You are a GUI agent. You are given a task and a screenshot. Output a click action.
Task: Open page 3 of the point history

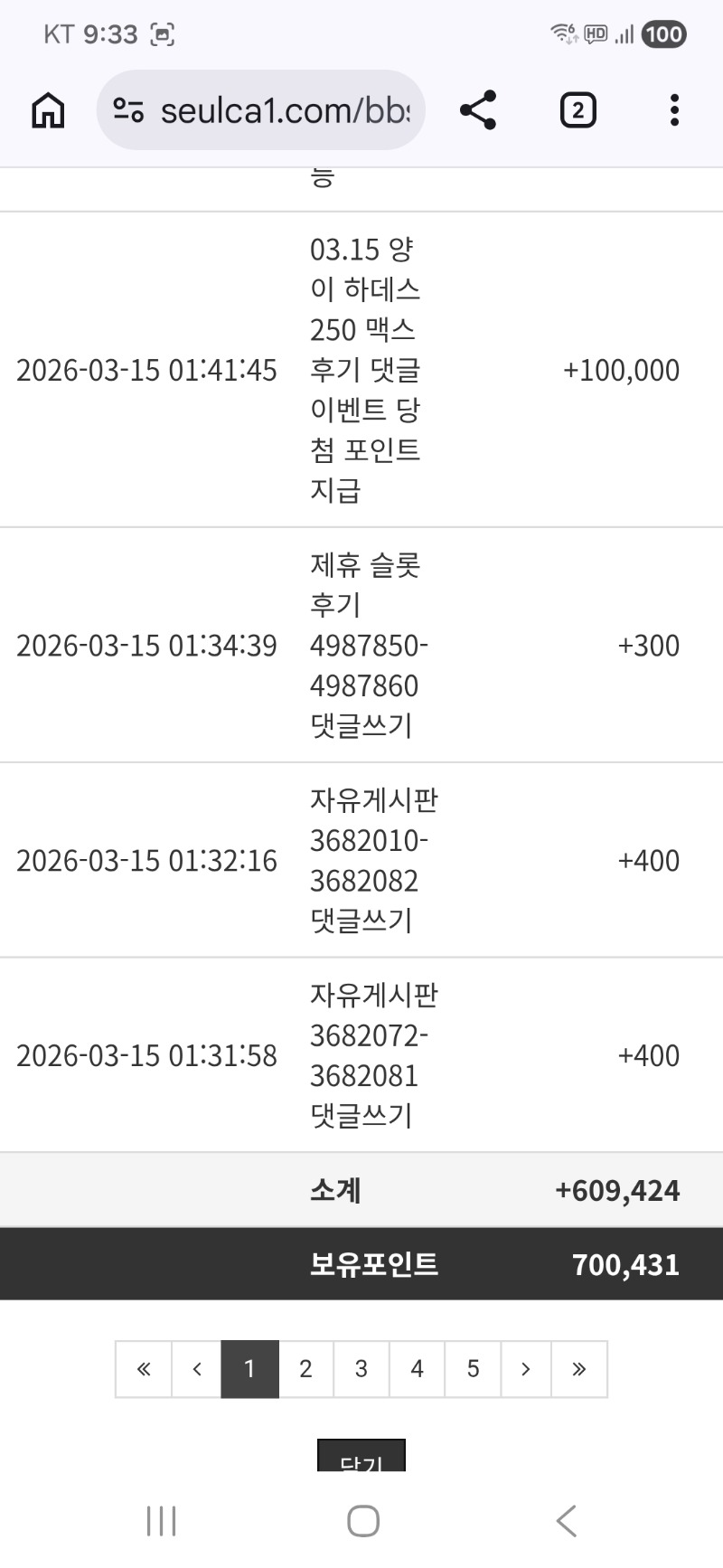(x=361, y=1369)
